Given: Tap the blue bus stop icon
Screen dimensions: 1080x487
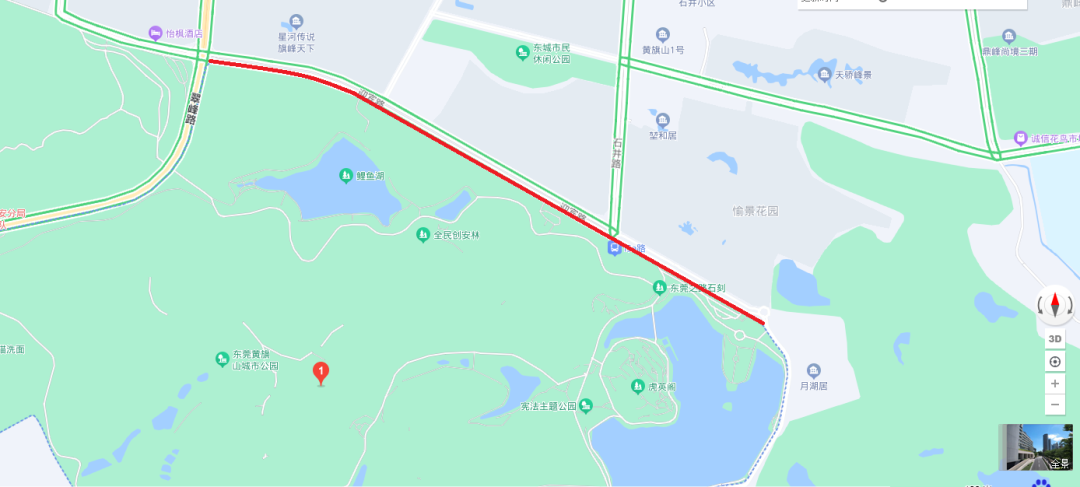Looking at the screenshot, I should coord(614,248).
